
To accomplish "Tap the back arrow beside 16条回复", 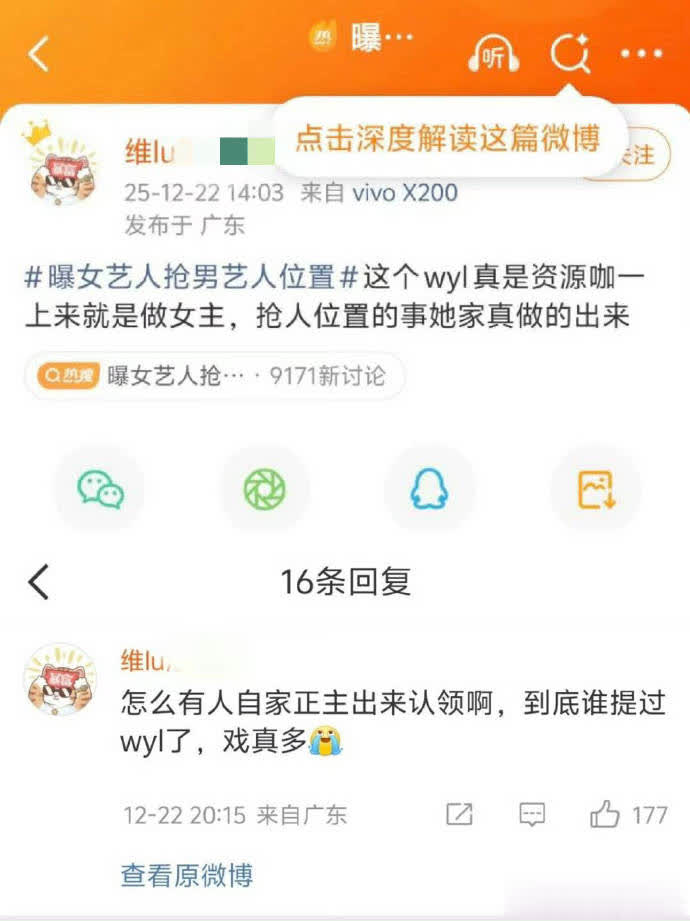I will pyautogui.click(x=38, y=581).
